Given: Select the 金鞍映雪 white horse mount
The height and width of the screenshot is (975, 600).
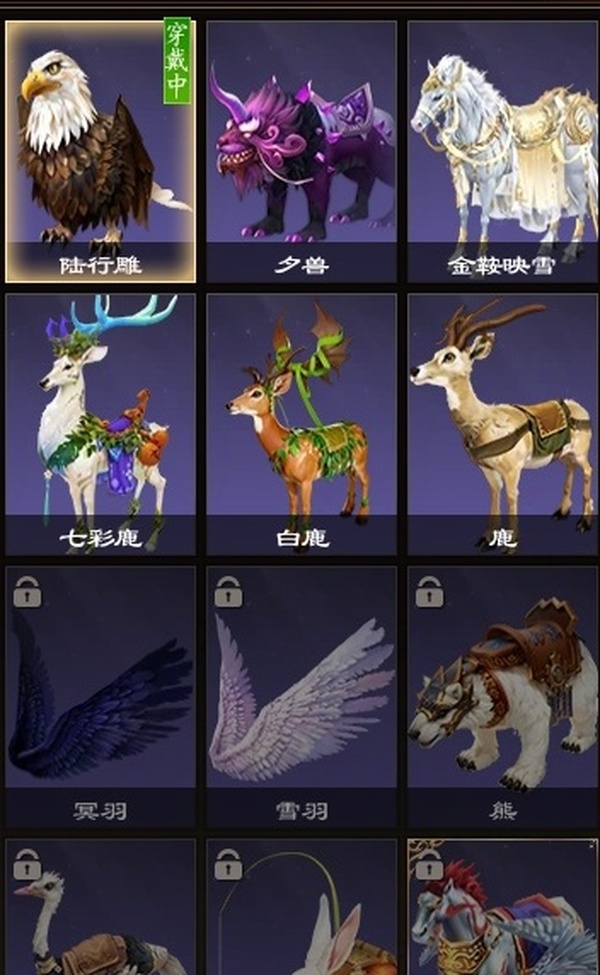Looking at the screenshot, I should tap(503, 152).
